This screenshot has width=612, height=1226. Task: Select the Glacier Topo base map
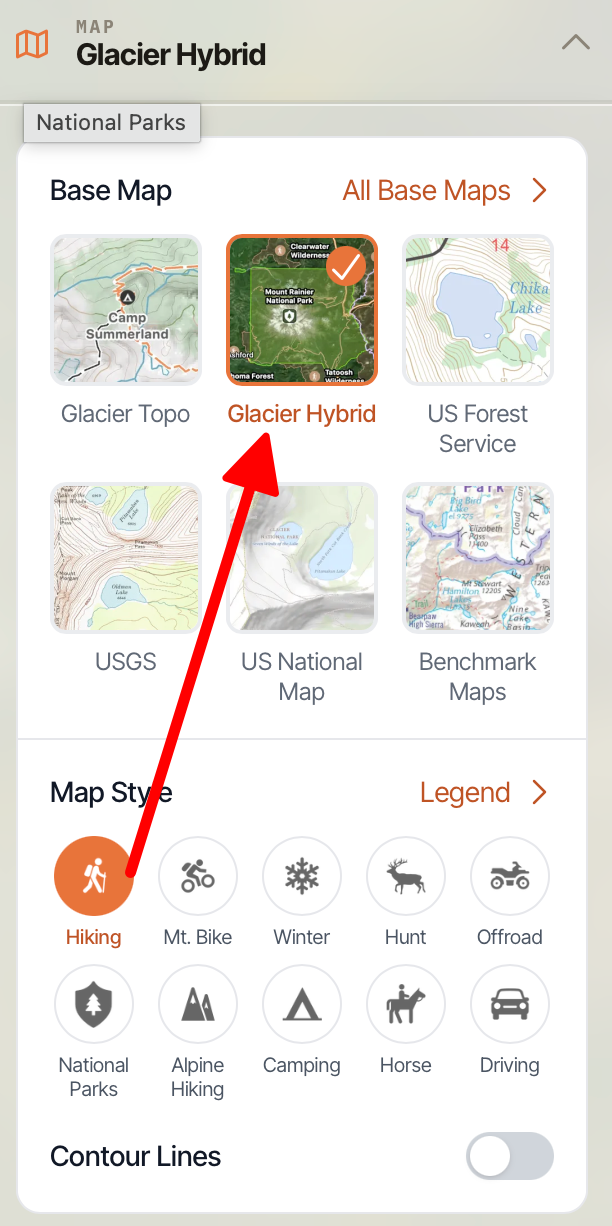tap(126, 310)
